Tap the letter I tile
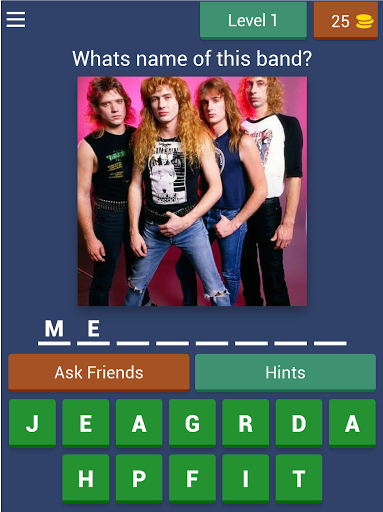383x512 pixels. [246, 478]
